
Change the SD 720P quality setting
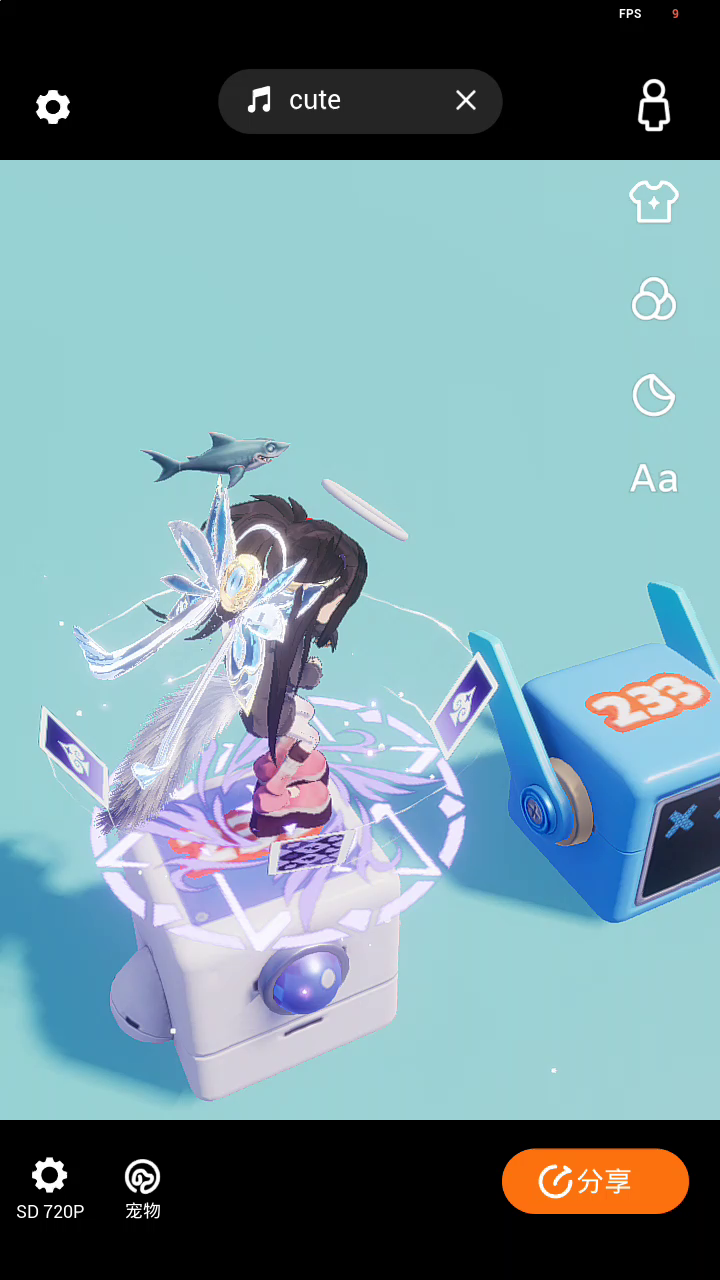tap(50, 1188)
